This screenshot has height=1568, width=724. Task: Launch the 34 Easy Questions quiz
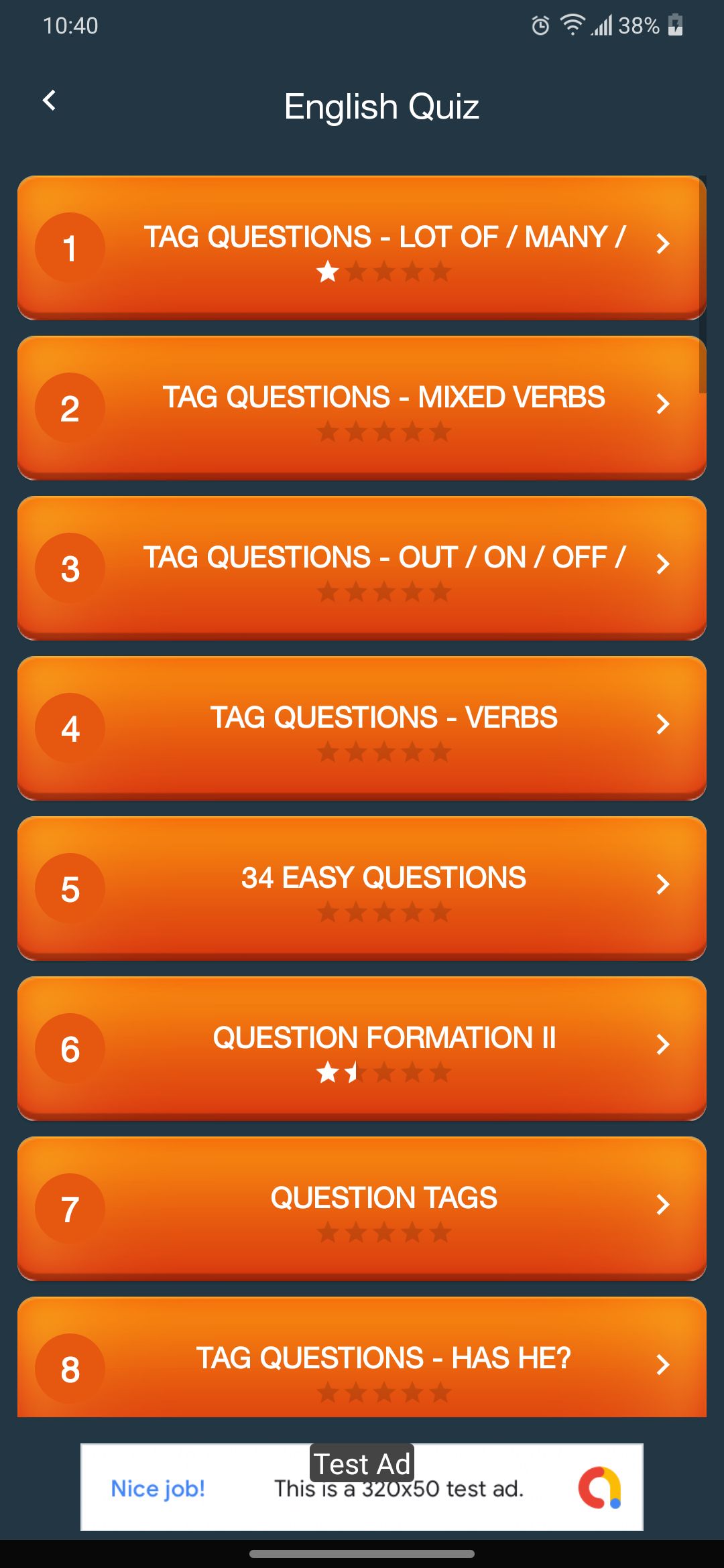(x=362, y=888)
